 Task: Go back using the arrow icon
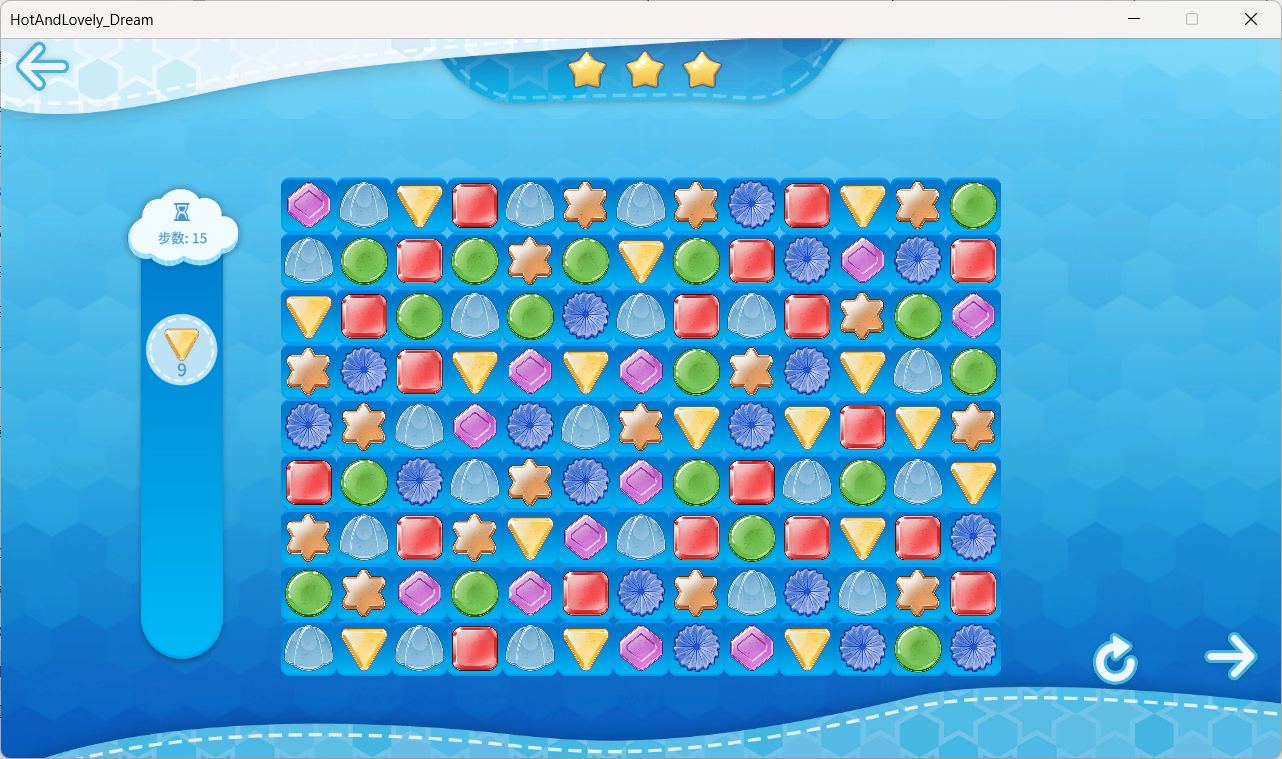pos(42,67)
